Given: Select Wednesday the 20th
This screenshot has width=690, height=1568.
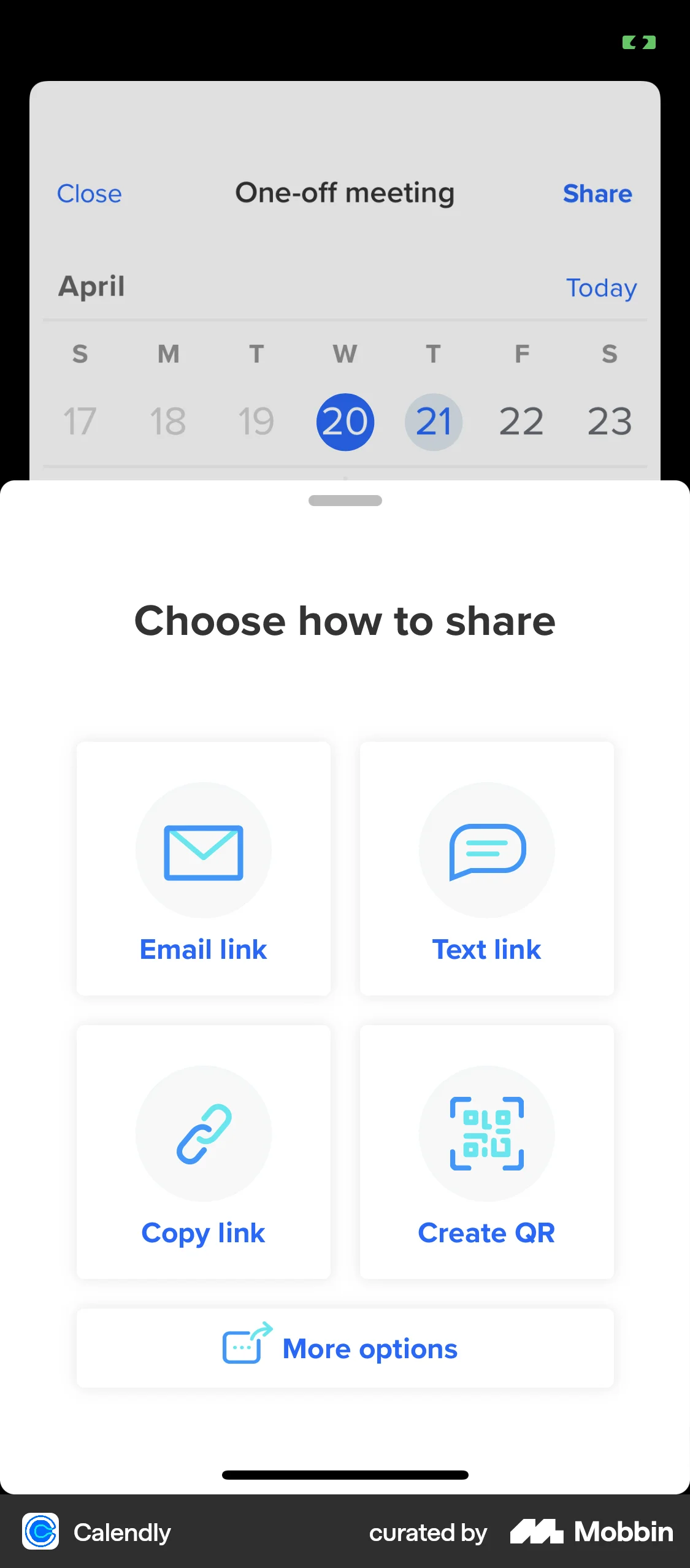Looking at the screenshot, I should 345,421.
